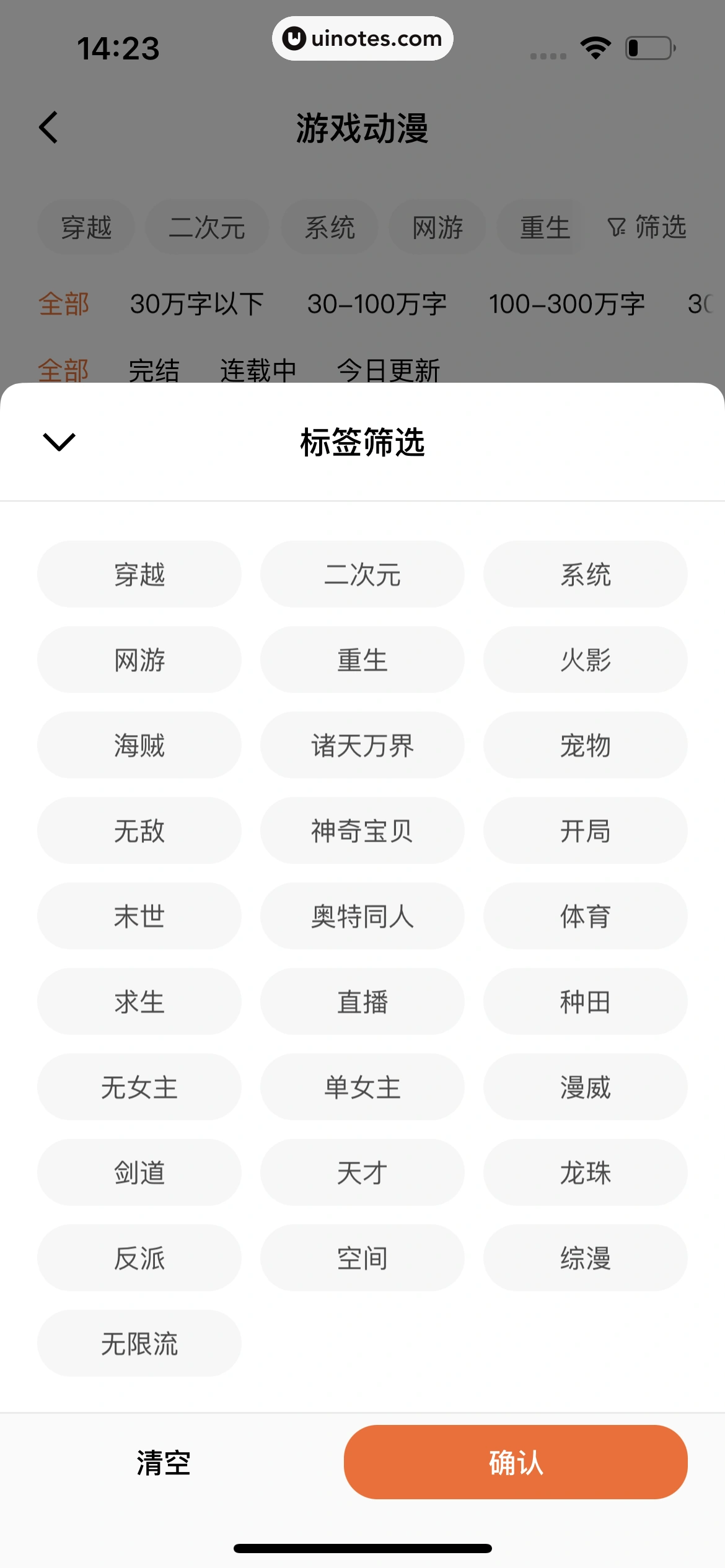725x1568 pixels.
Task: Choose the 龙珠 tag chip
Action: pyautogui.click(x=585, y=1172)
